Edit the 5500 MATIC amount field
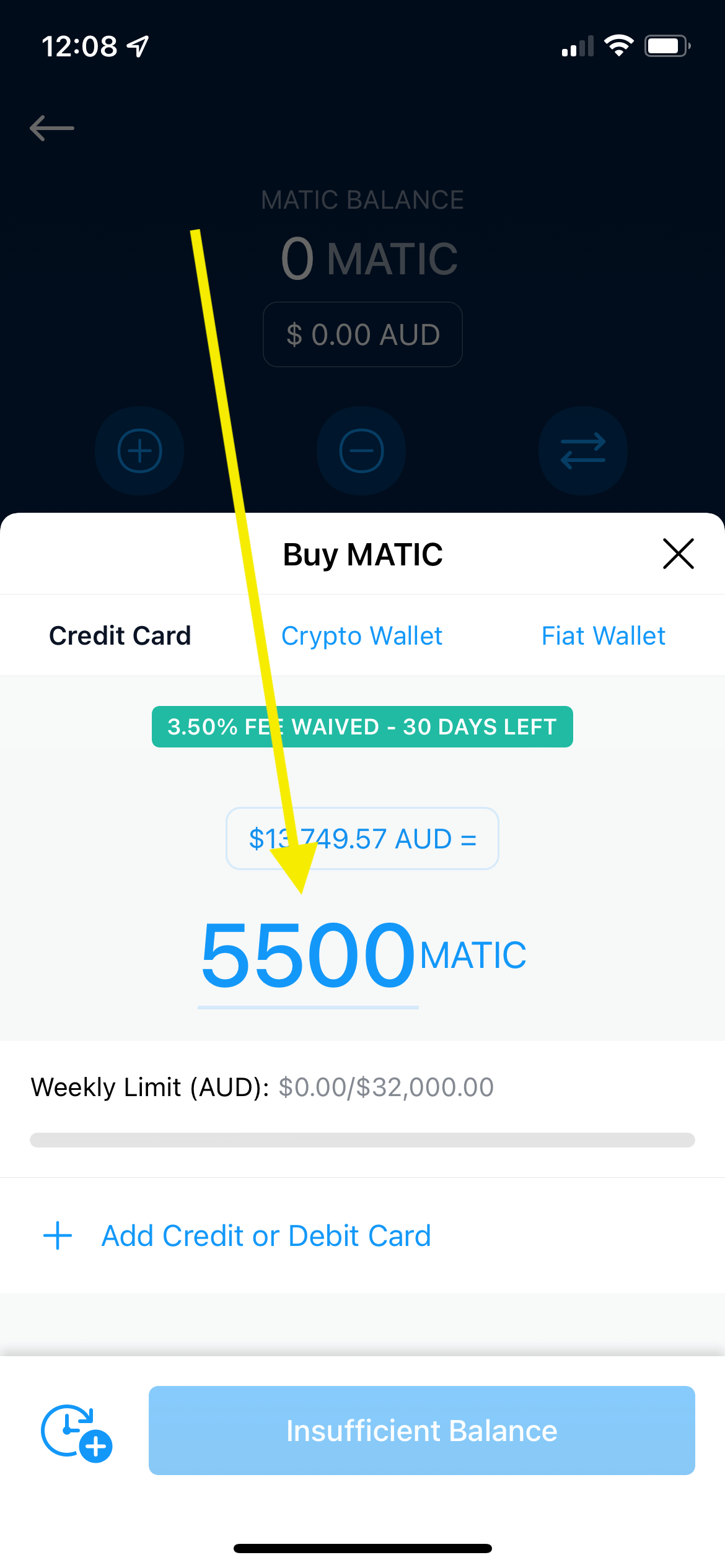The width and height of the screenshot is (725, 1568). pos(308,955)
